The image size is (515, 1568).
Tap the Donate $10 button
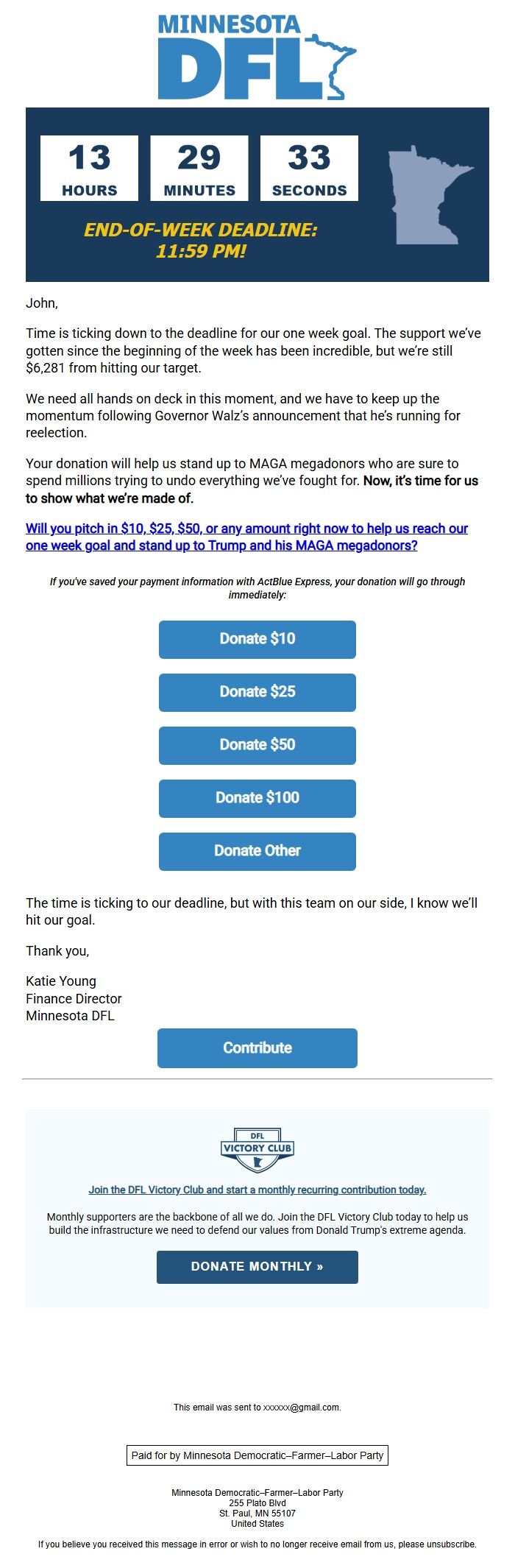tap(257, 639)
